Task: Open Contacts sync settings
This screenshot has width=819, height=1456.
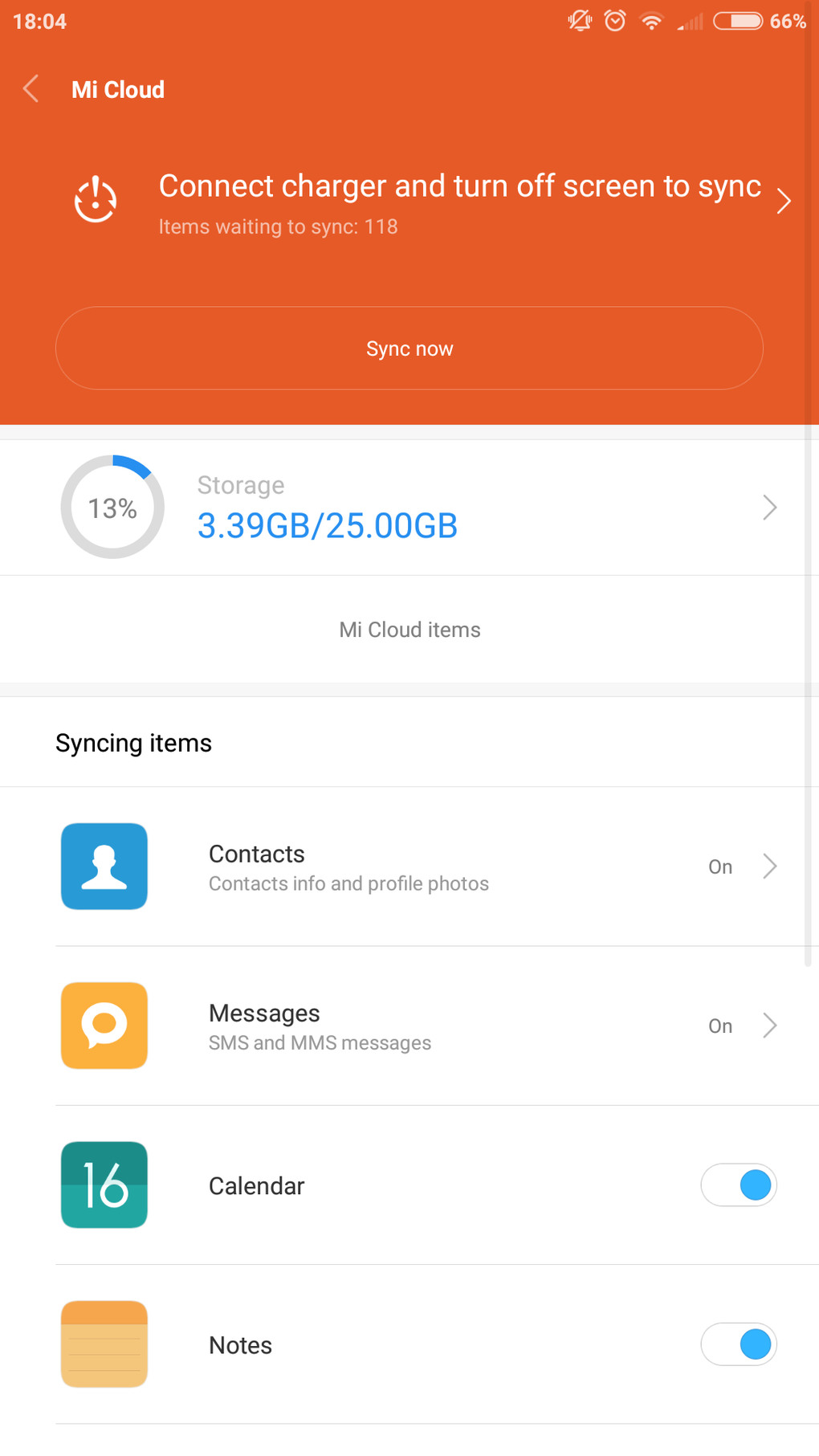Action: [409, 867]
